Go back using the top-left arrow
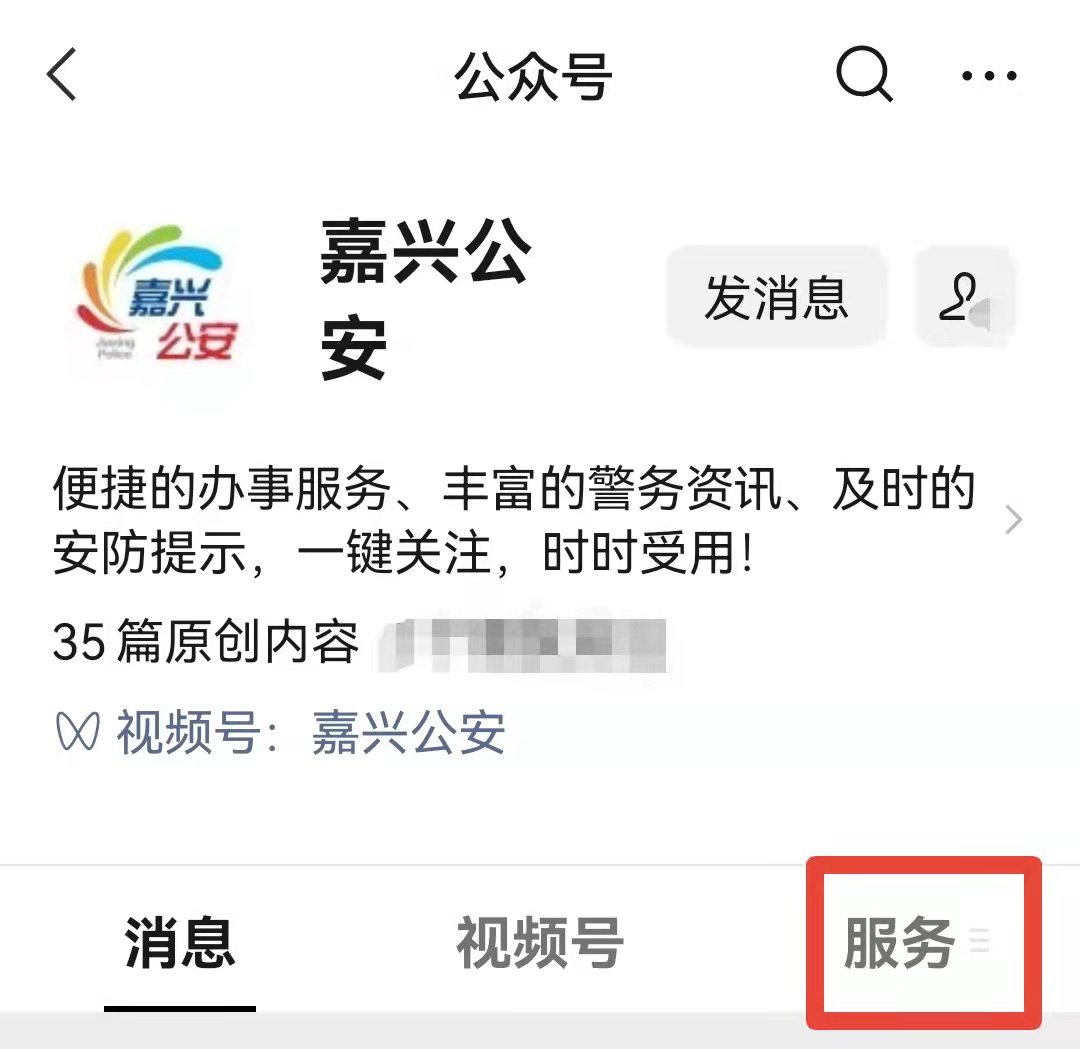Screen dimensions: 1080x1049 click(x=62, y=75)
